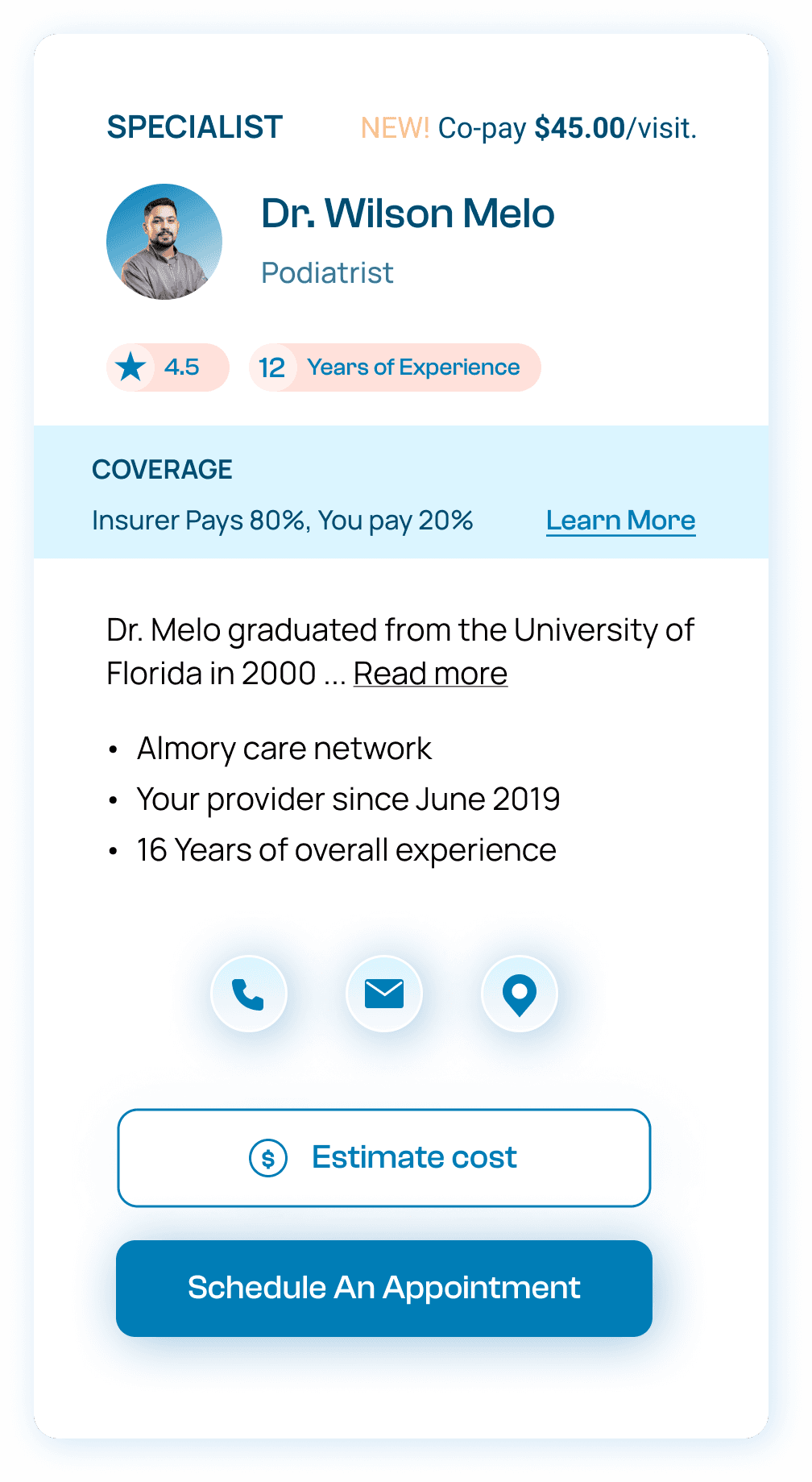
Task: Email the doctor using the envelope icon
Action: (384, 994)
